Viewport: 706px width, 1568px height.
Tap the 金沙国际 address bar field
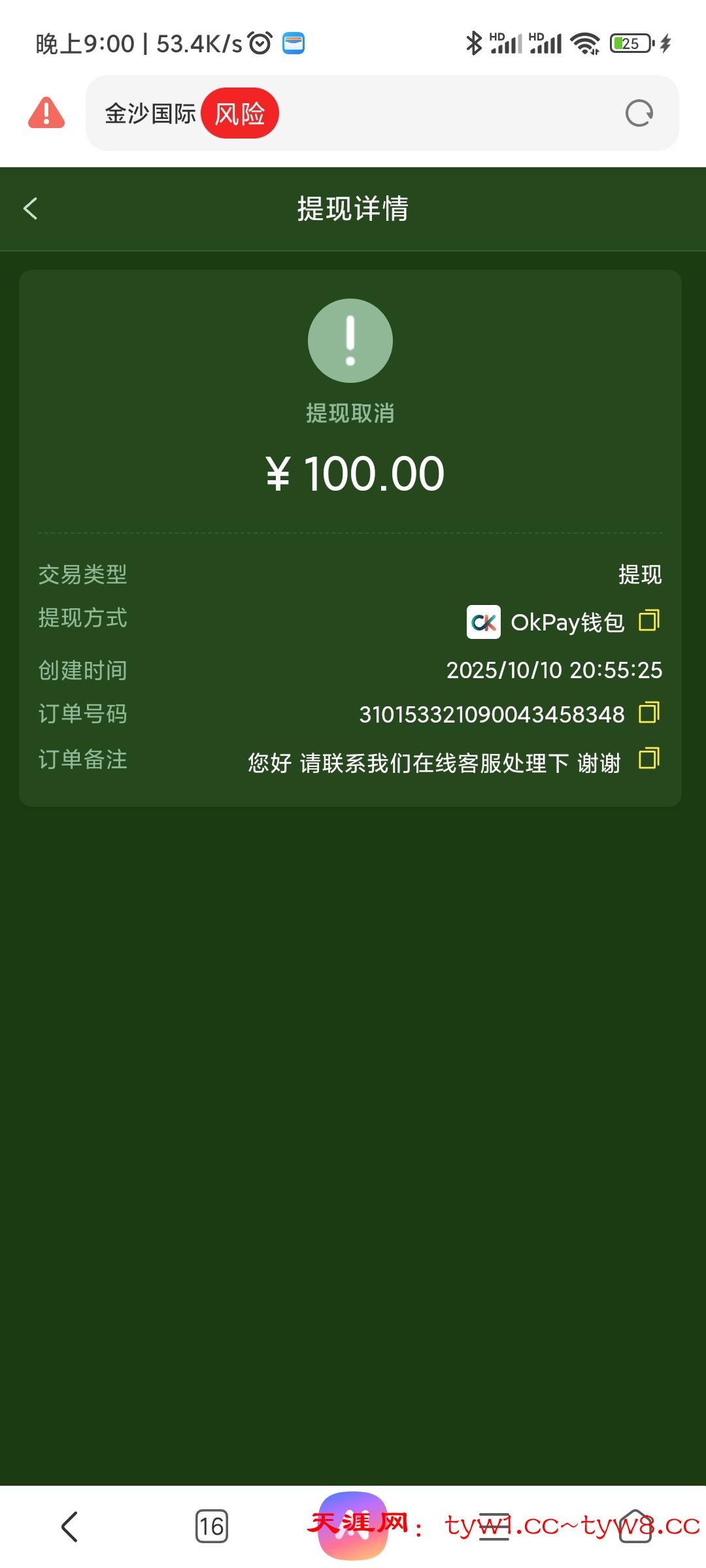150,113
